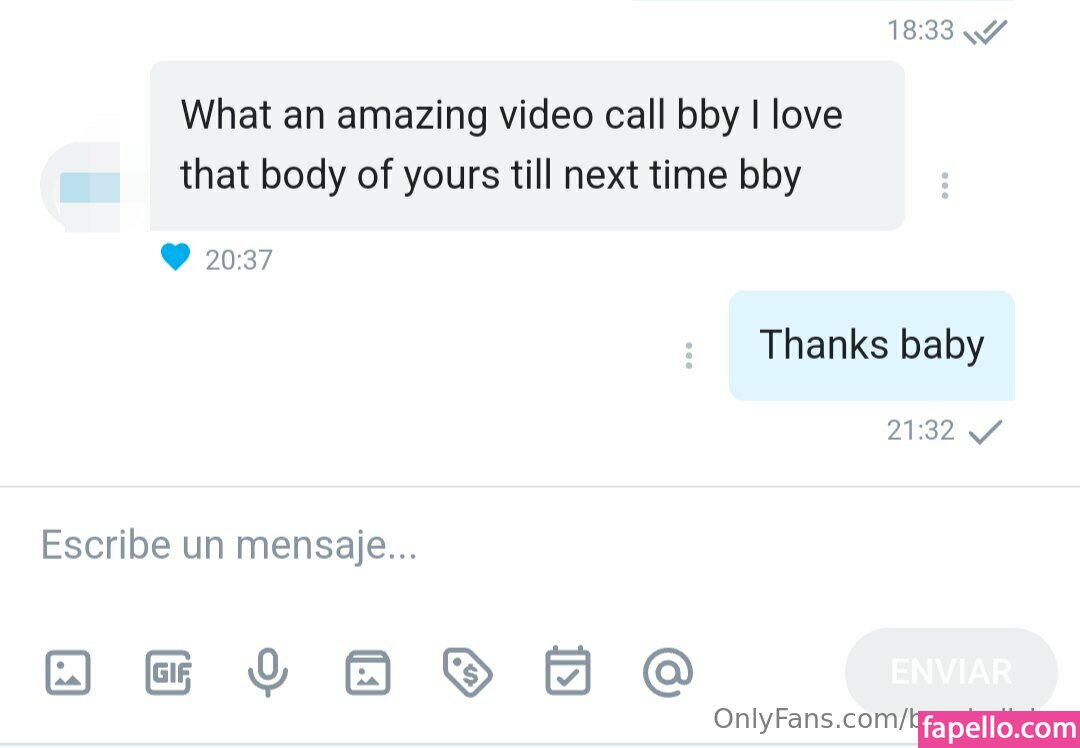Screen dimensions: 1080x748
Task: Open options for the "amazing video call" message
Action: (x=944, y=185)
